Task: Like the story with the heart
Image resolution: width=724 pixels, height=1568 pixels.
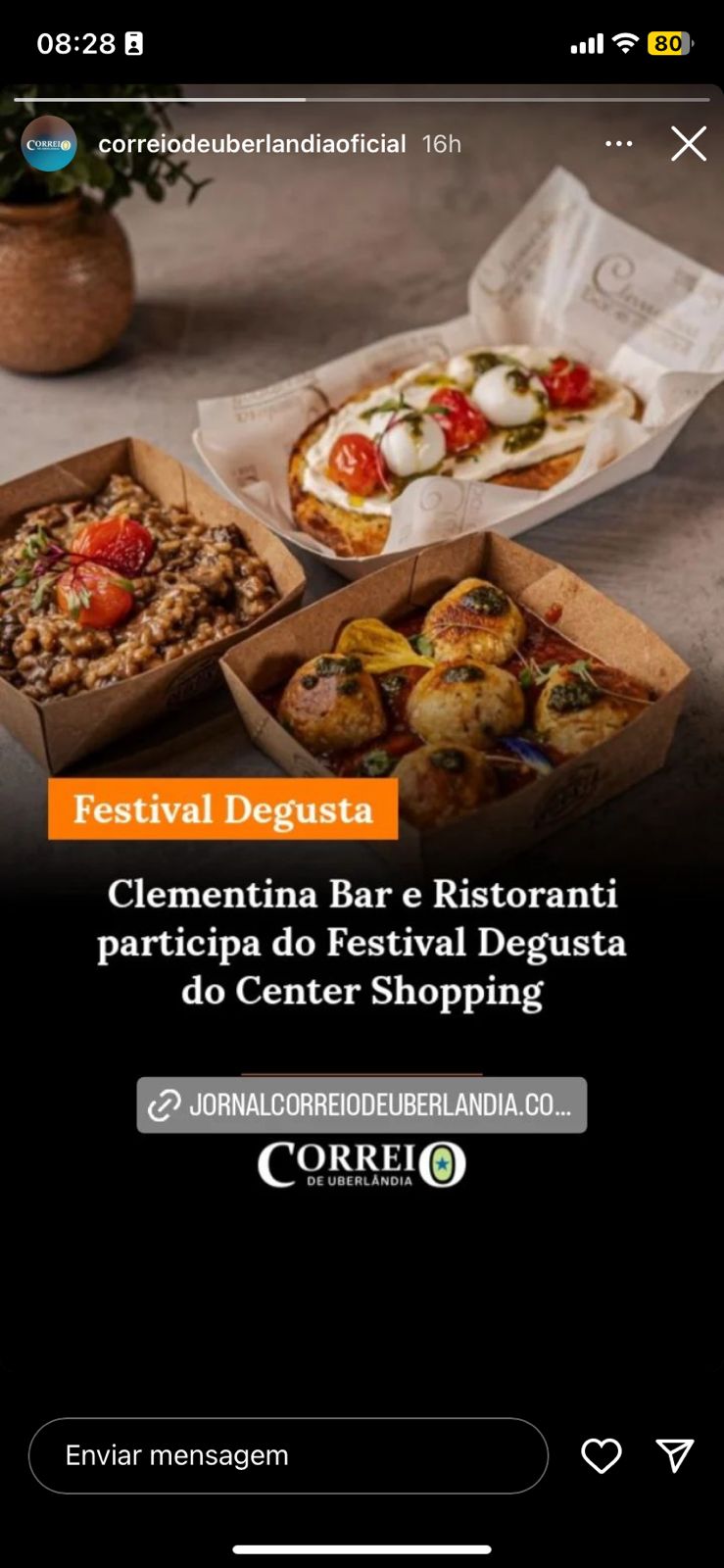Action: click(x=601, y=1455)
